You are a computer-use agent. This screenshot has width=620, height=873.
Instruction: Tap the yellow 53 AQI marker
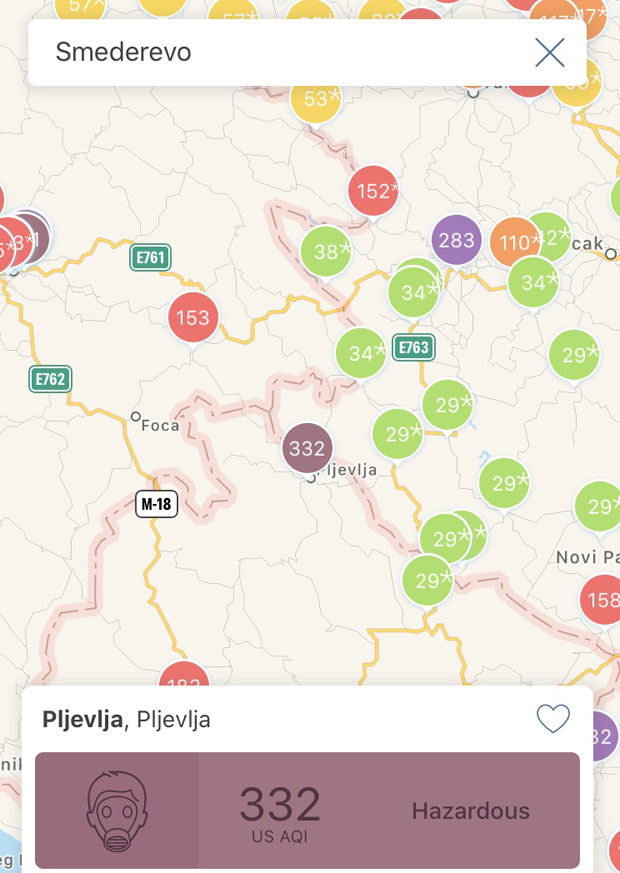(316, 99)
